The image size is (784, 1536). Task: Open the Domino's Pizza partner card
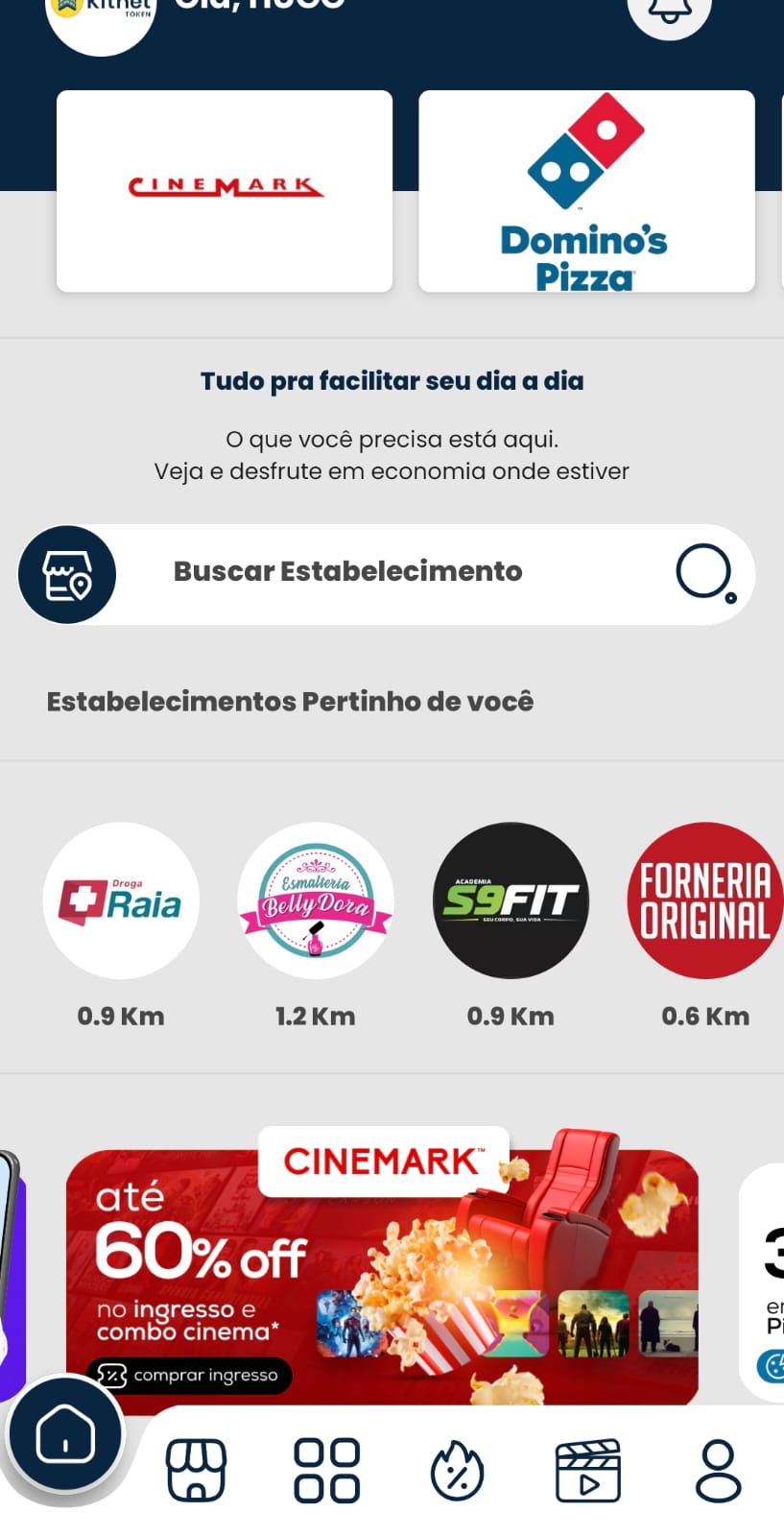pos(586,191)
